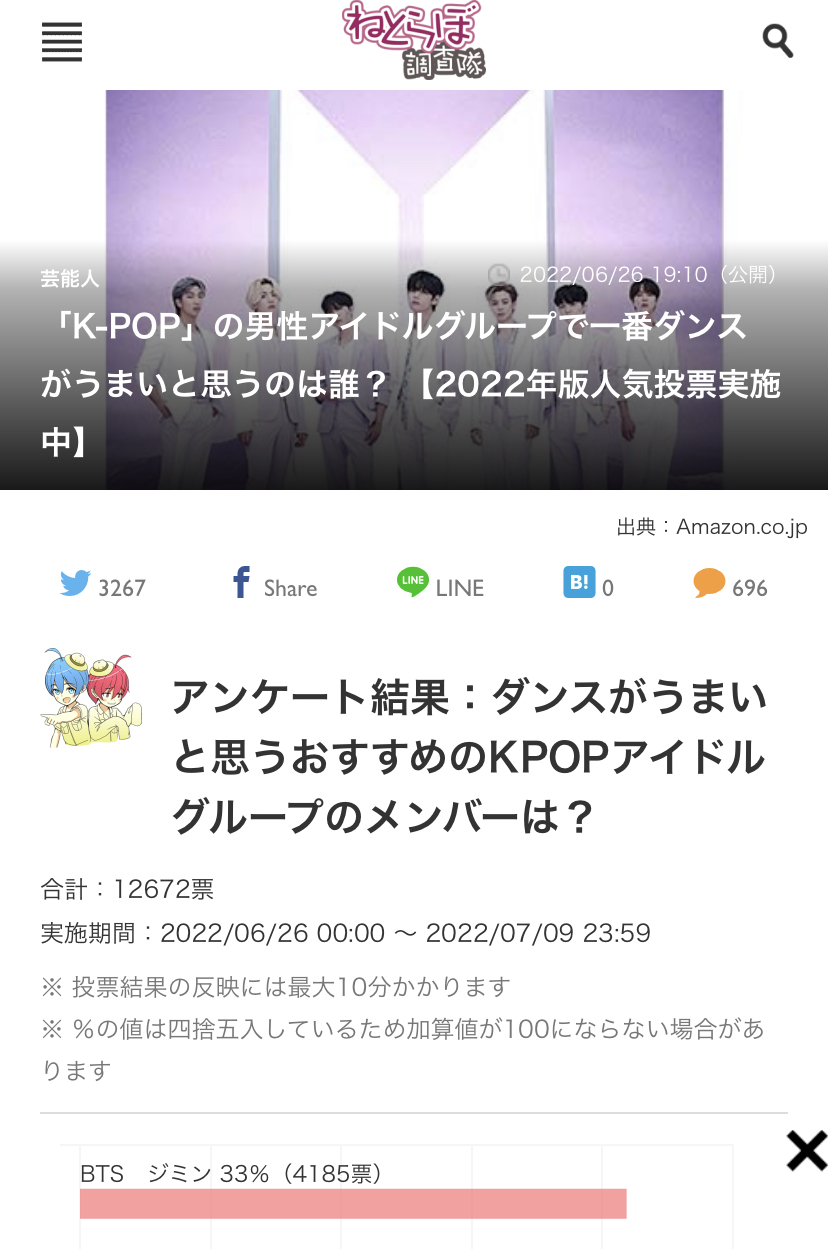Share the article on Twitter

pos(102,586)
